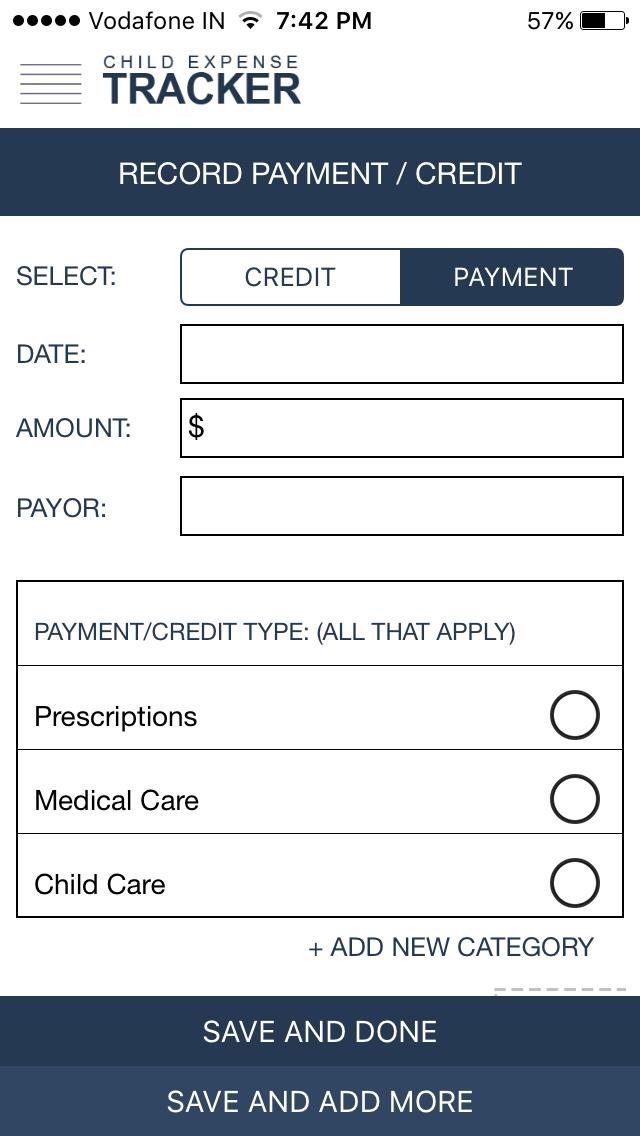
Task: Check the Prescriptions category
Action: click(574, 716)
